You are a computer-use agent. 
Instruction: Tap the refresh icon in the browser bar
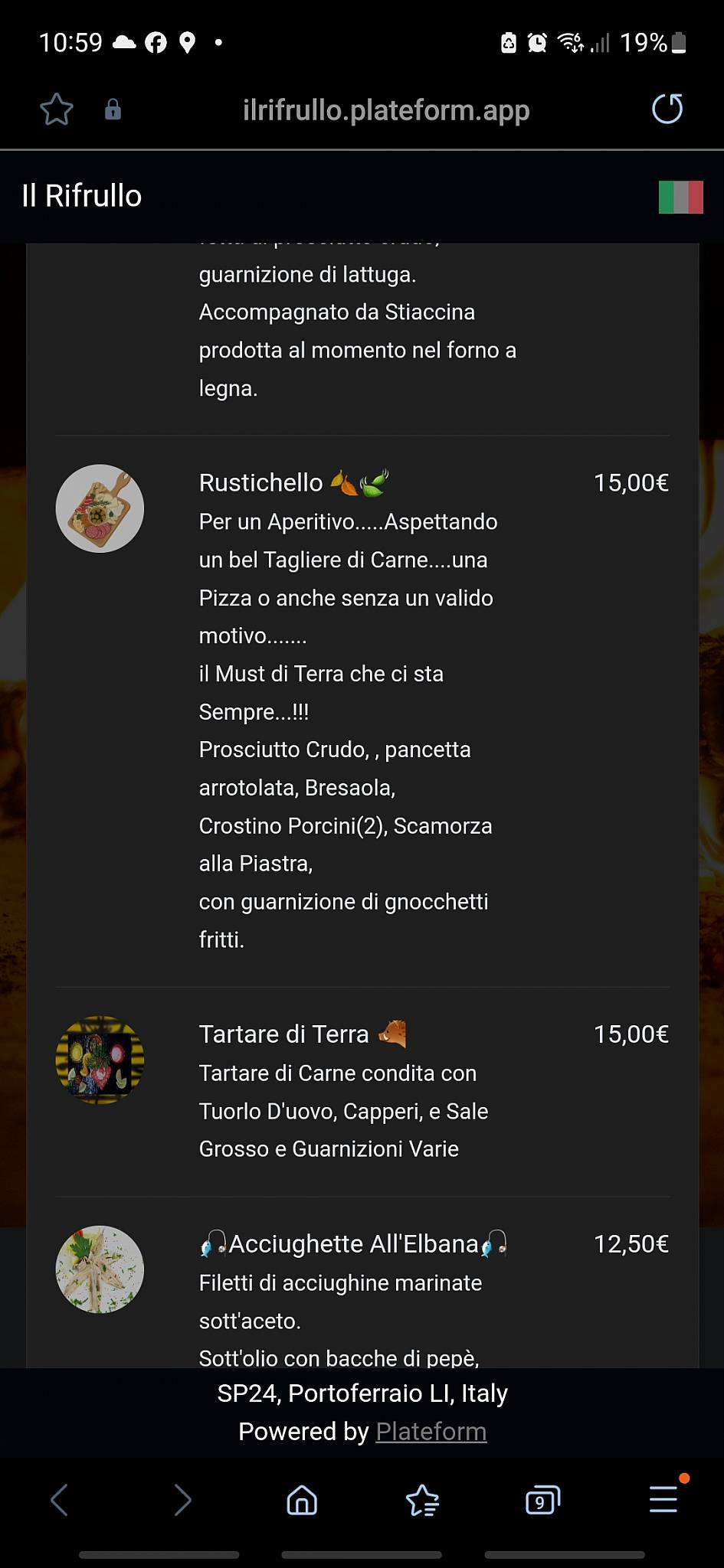667,109
